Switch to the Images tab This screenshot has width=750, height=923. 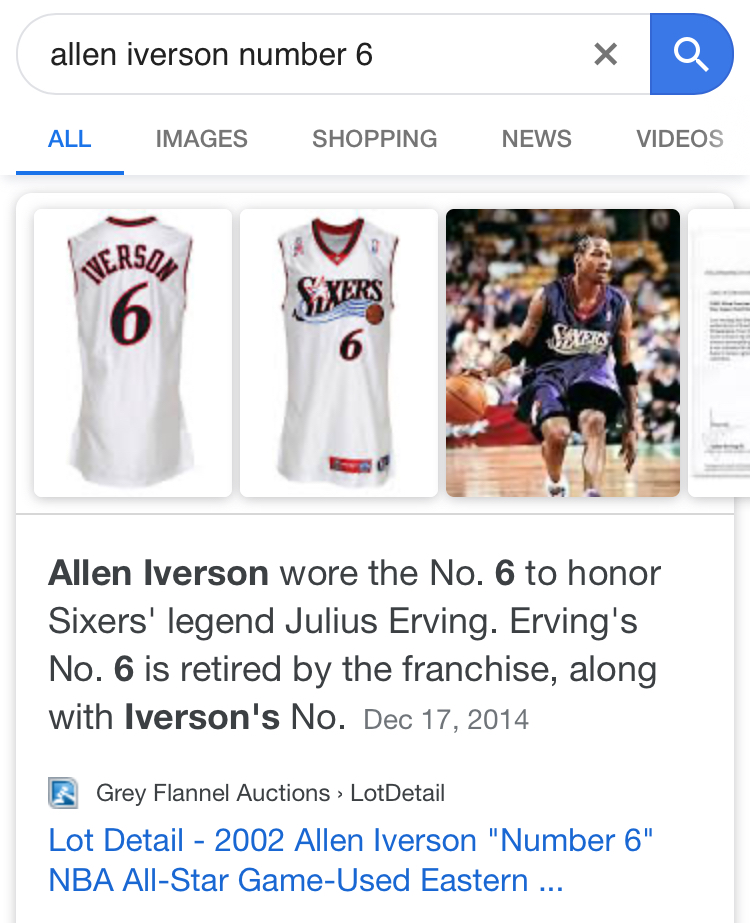[201, 139]
